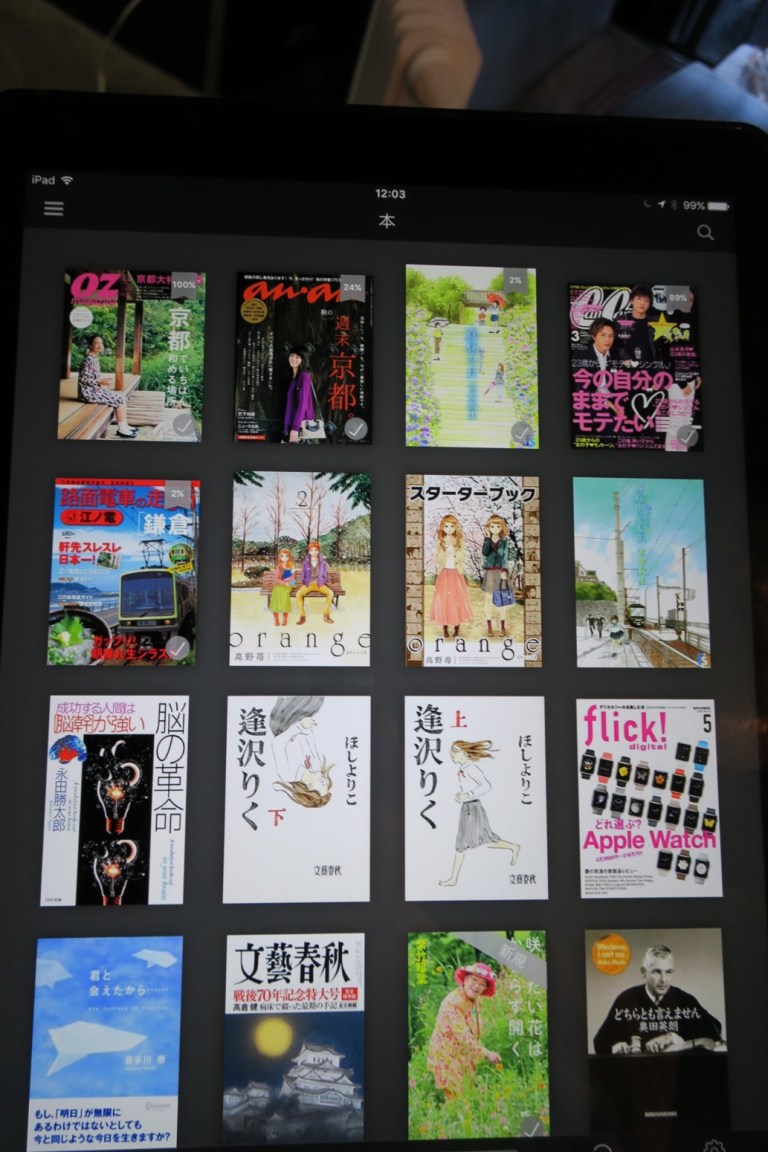Viewport: 768px width, 1152px height.
Task: Open the anan weekend Kyoto magazine
Action: click(x=303, y=358)
